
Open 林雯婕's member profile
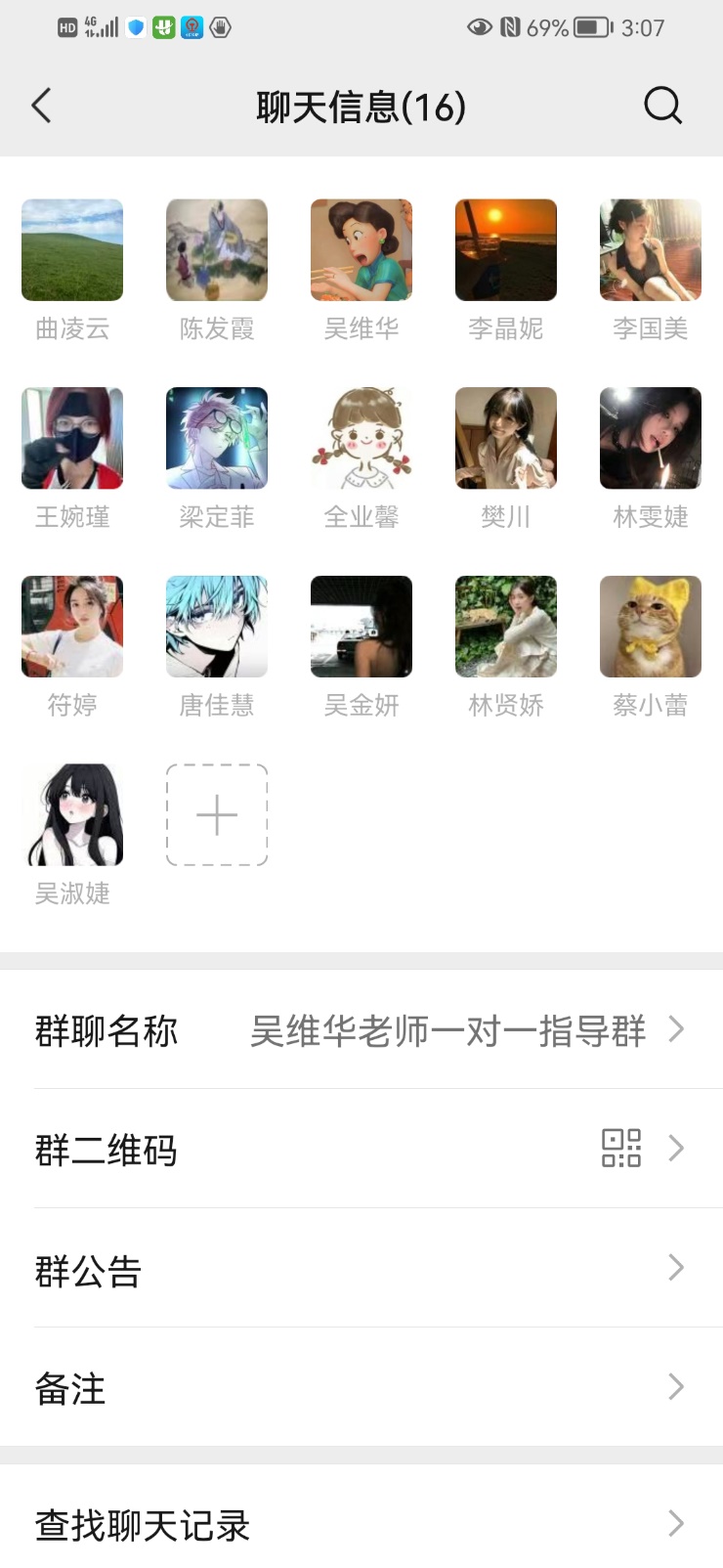click(x=651, y=438)
